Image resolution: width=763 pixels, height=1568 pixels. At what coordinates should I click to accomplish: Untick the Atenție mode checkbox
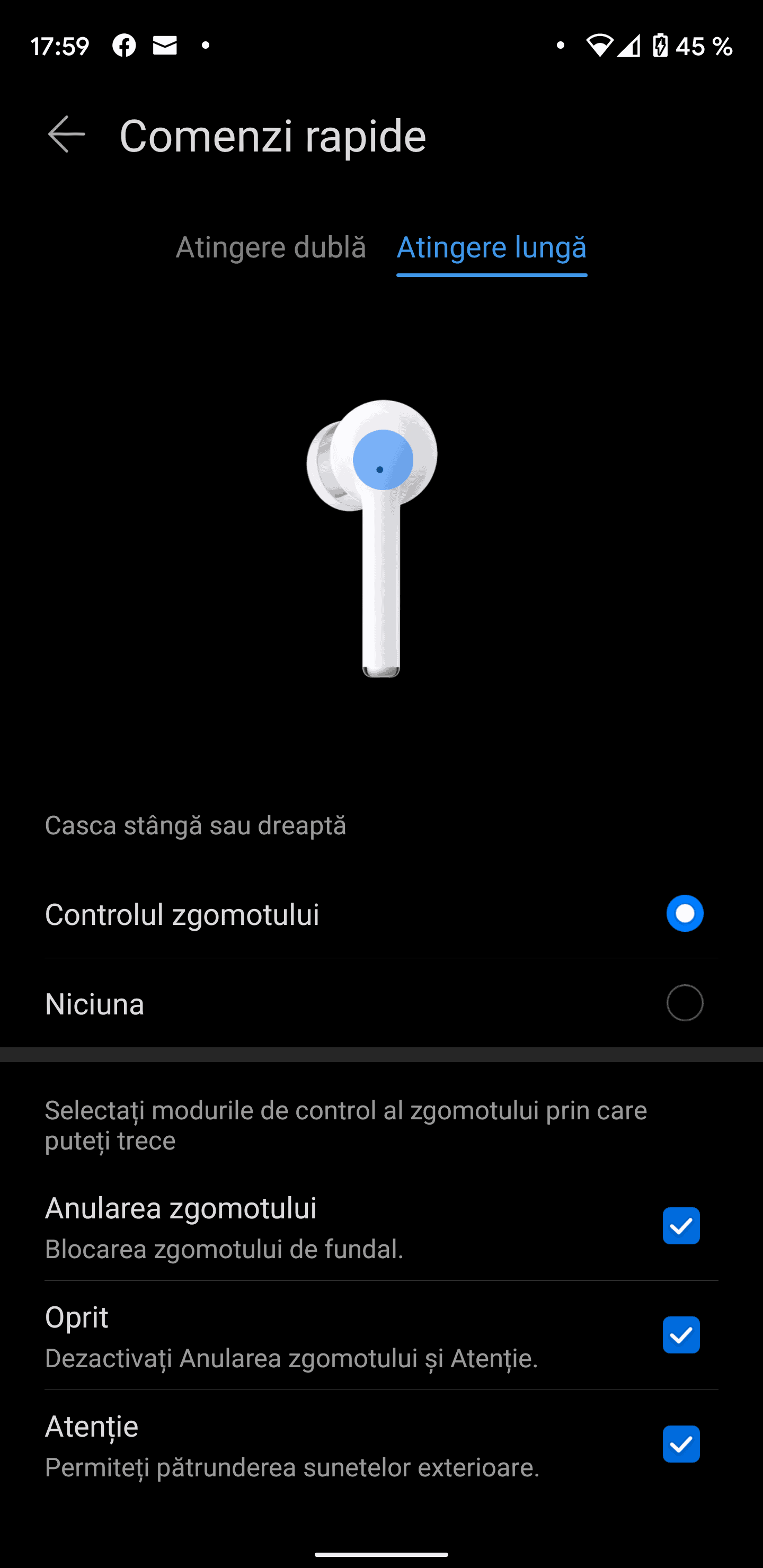point(681,1444)
